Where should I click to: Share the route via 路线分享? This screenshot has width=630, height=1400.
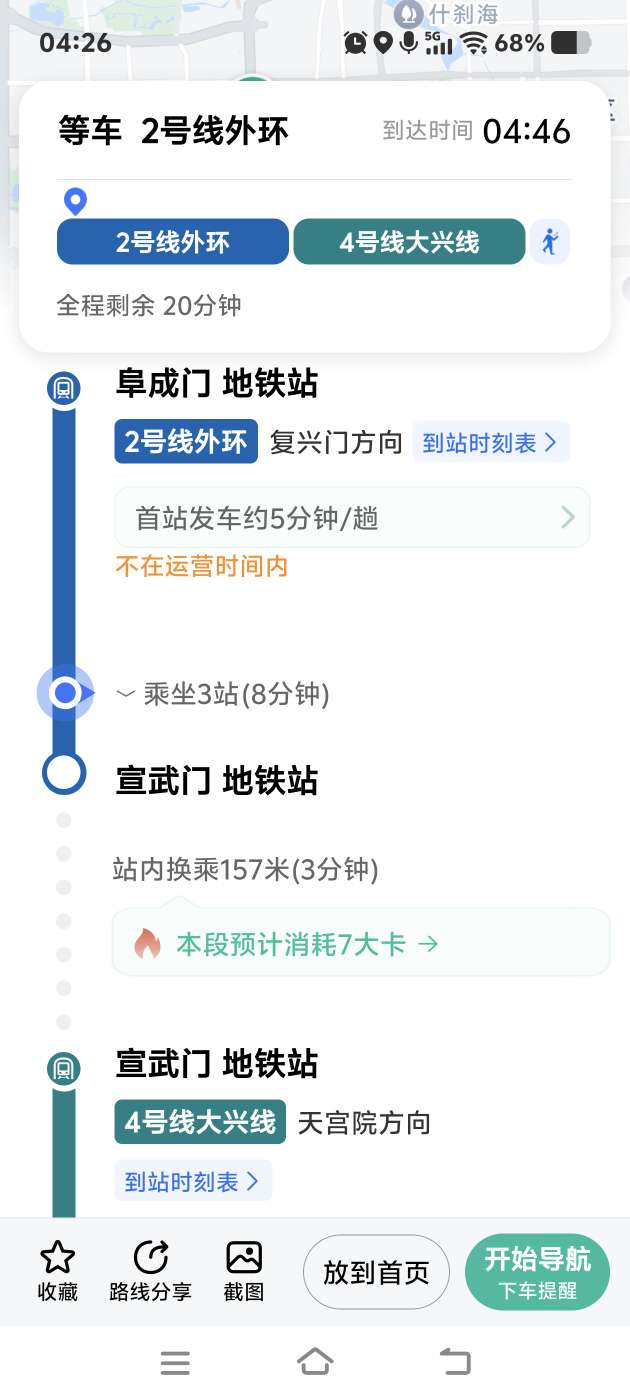[x=150, y=1271]
